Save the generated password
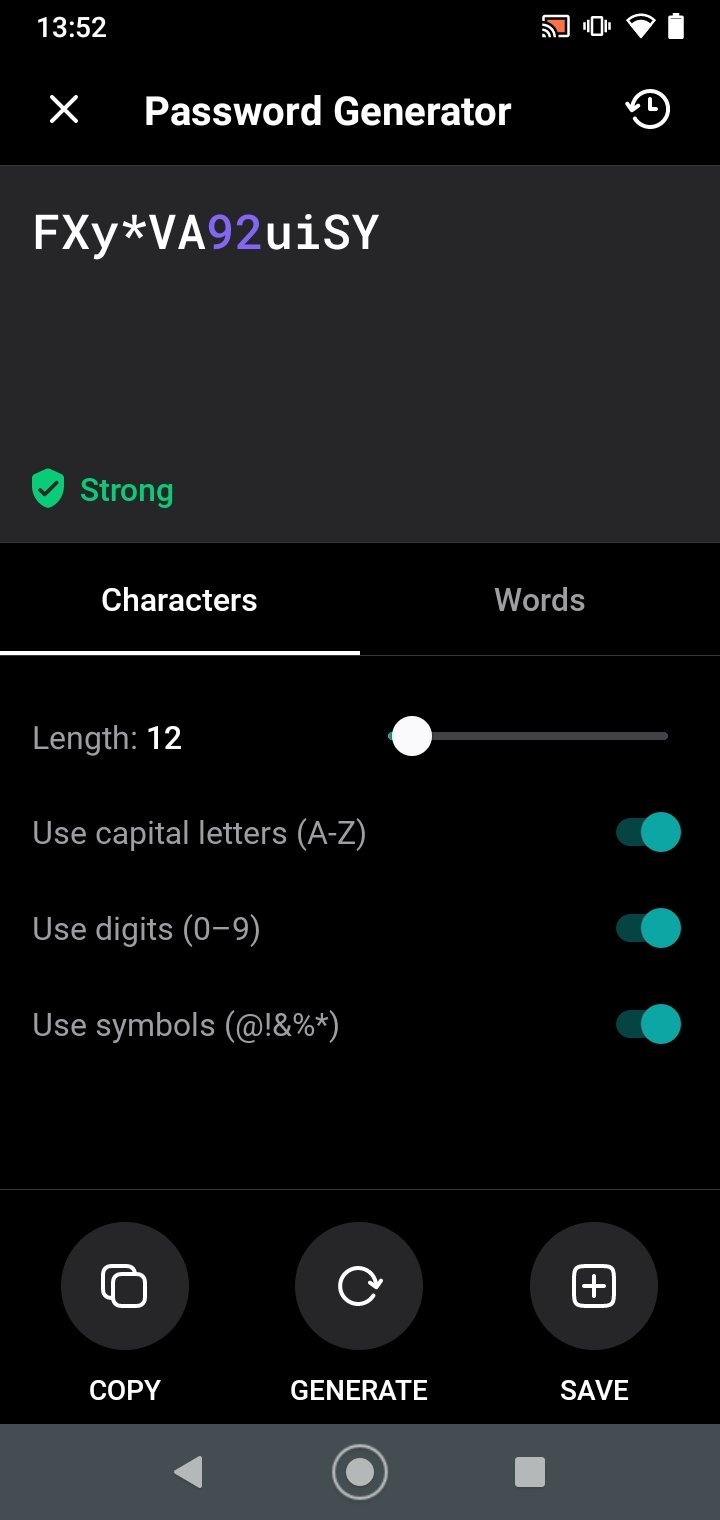This screenshot has height=1520, width=720. pos(594,1286)
